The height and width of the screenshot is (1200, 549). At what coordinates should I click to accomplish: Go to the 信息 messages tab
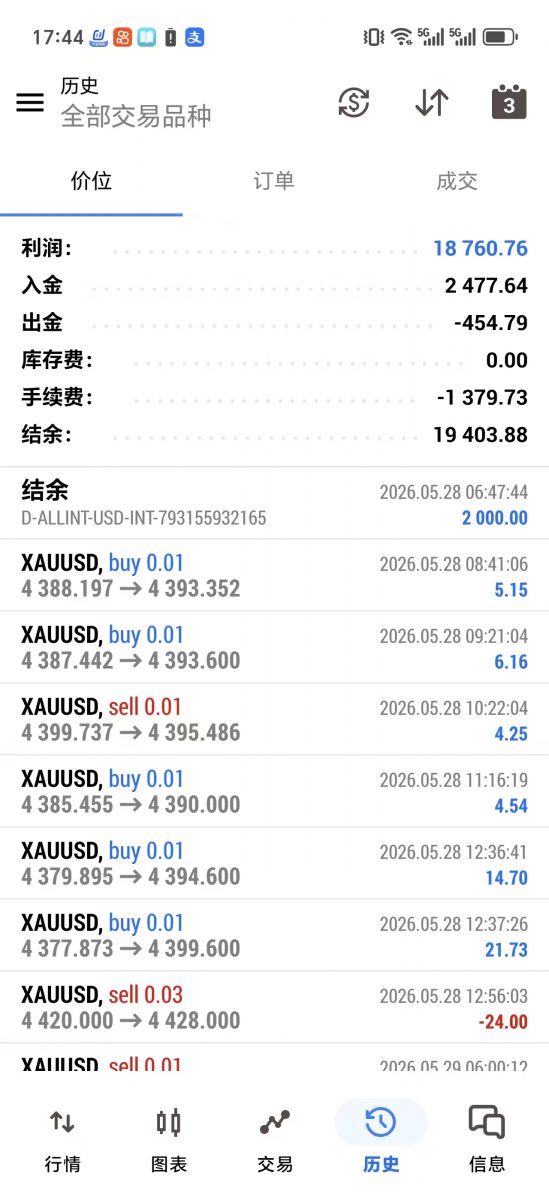click(x=487, y=1140)
